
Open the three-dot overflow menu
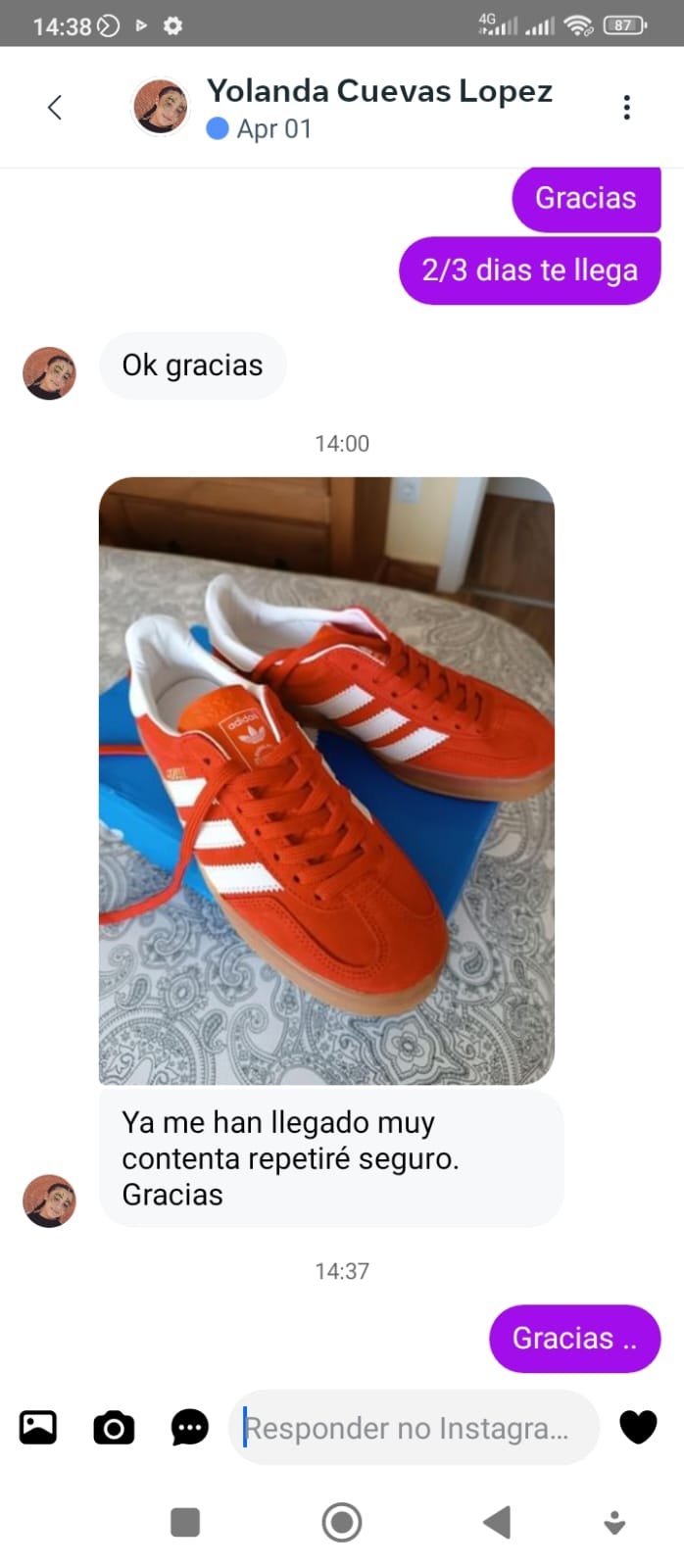coord(626,107)
